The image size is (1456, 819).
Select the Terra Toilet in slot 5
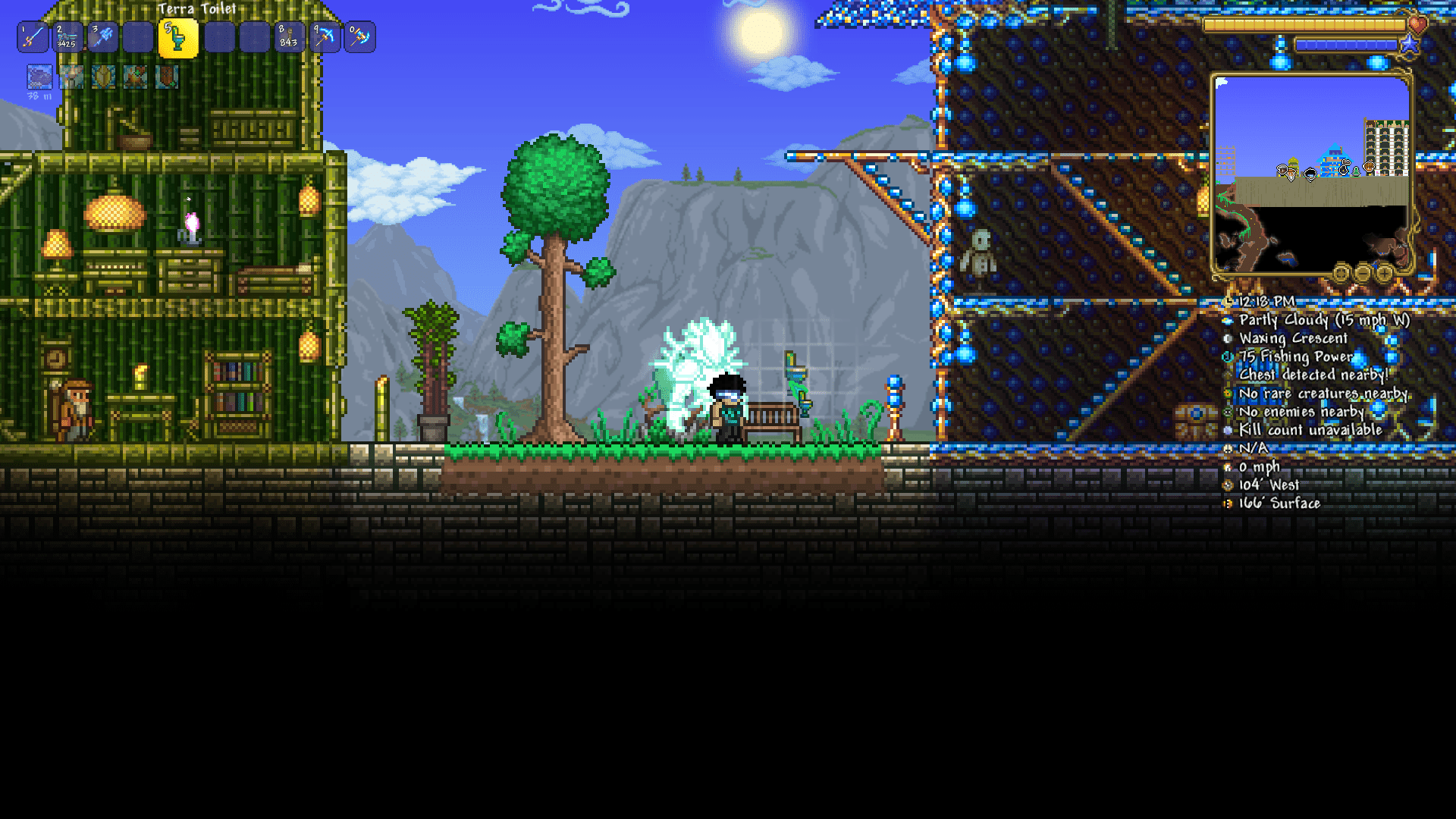pyautogui.click(x=178, y=38)
